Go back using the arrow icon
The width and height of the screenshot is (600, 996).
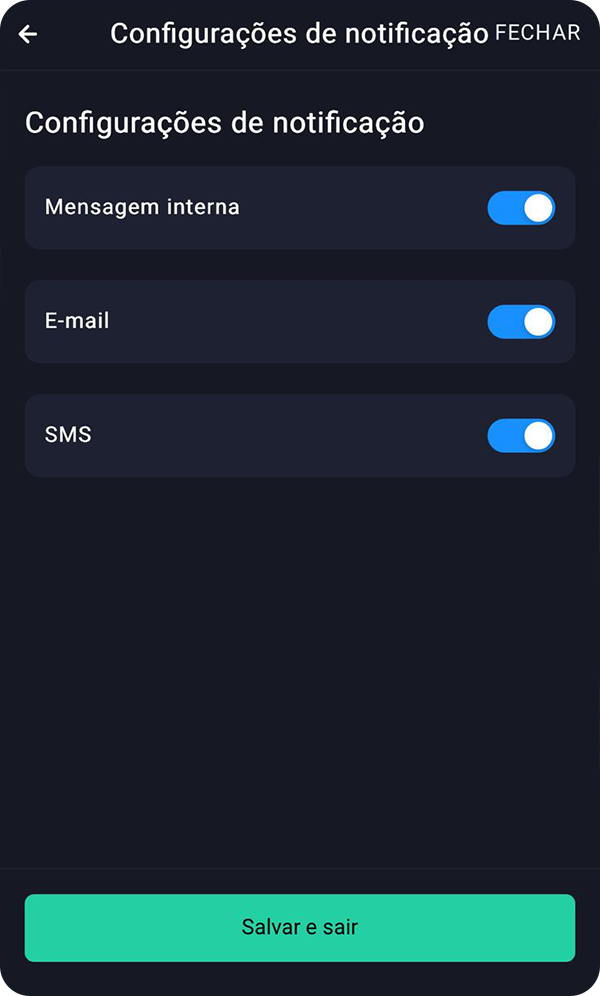(28, 34)
